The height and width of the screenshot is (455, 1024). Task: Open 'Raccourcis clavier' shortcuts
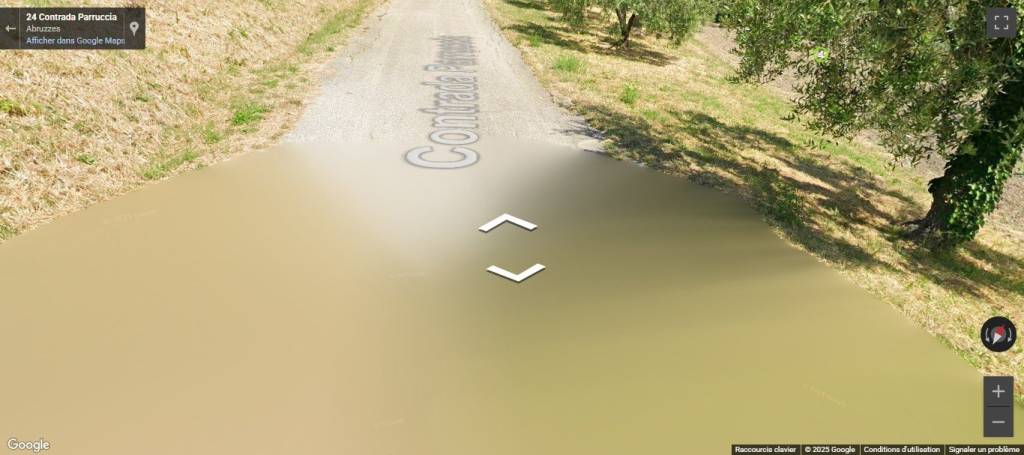click(765, 450)
